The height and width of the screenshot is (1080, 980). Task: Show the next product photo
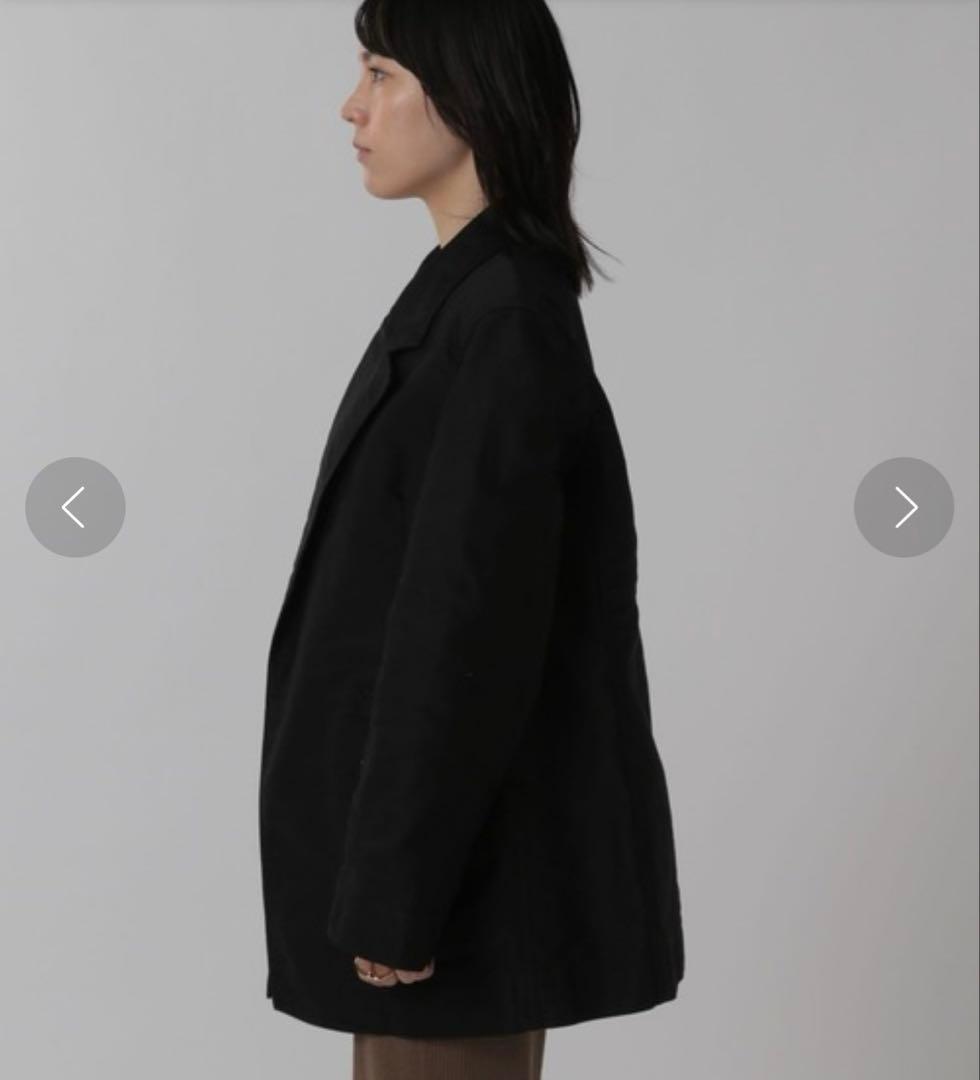tap(904, 507)
